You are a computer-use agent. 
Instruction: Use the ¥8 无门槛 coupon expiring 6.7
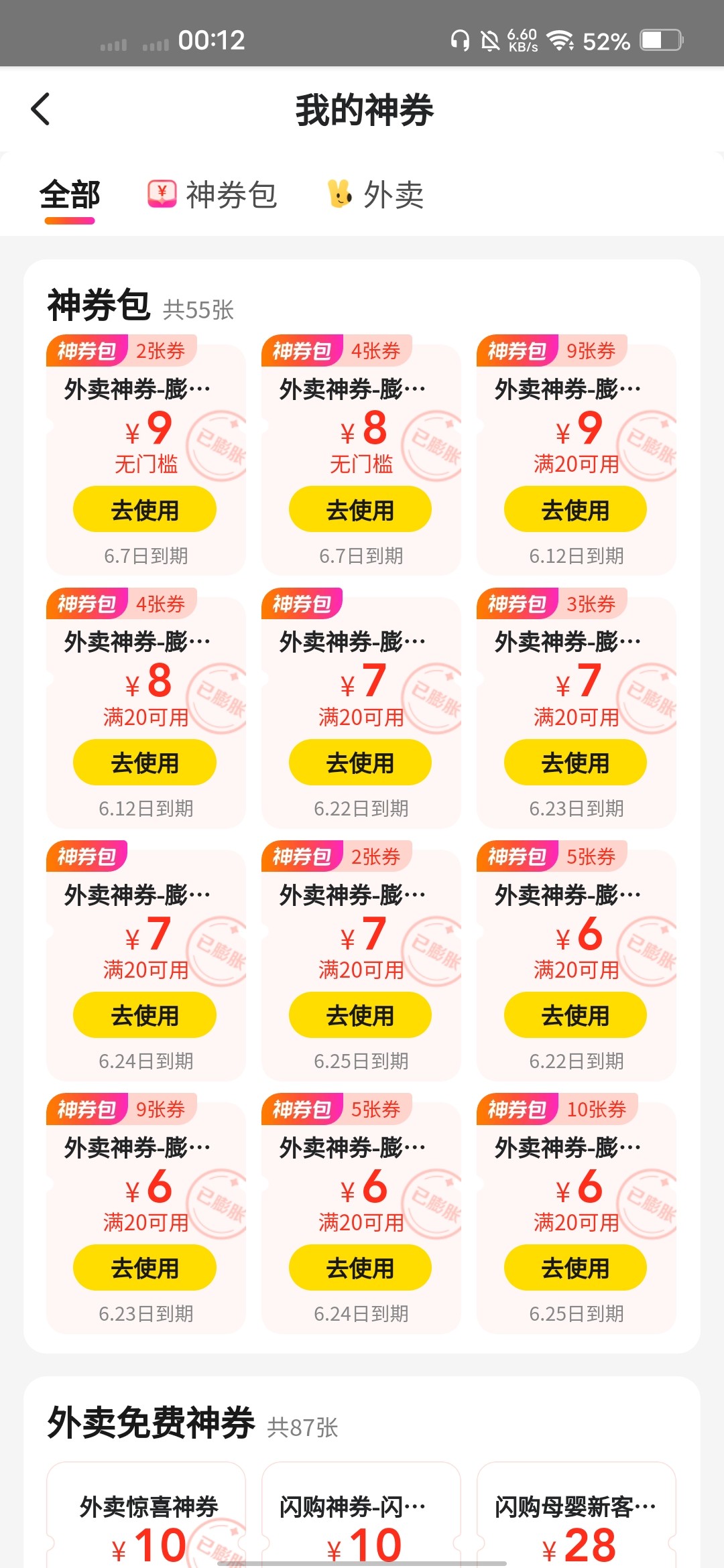click(x=360, y=510)
